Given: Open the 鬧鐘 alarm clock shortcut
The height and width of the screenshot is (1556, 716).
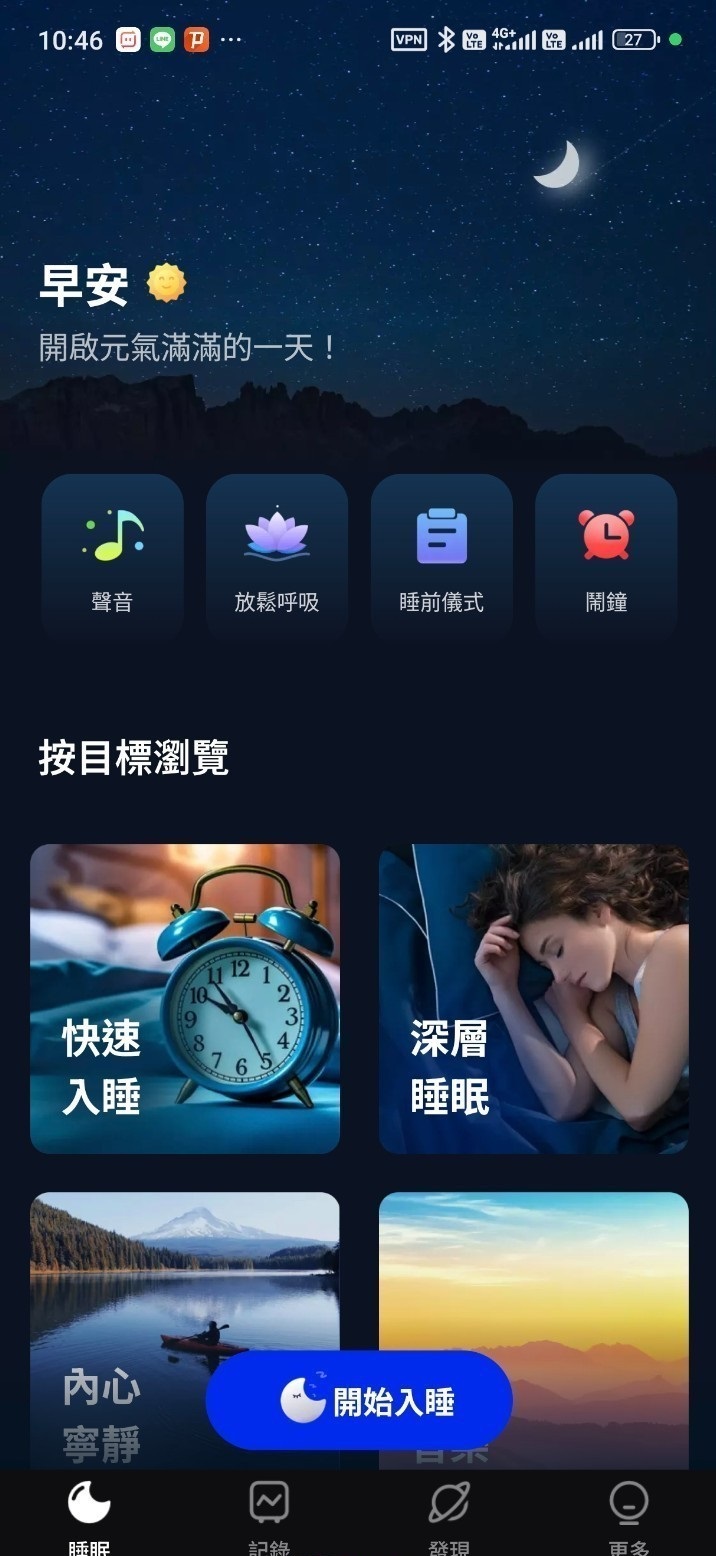Looking at the screenshot, I should point(606,556).
